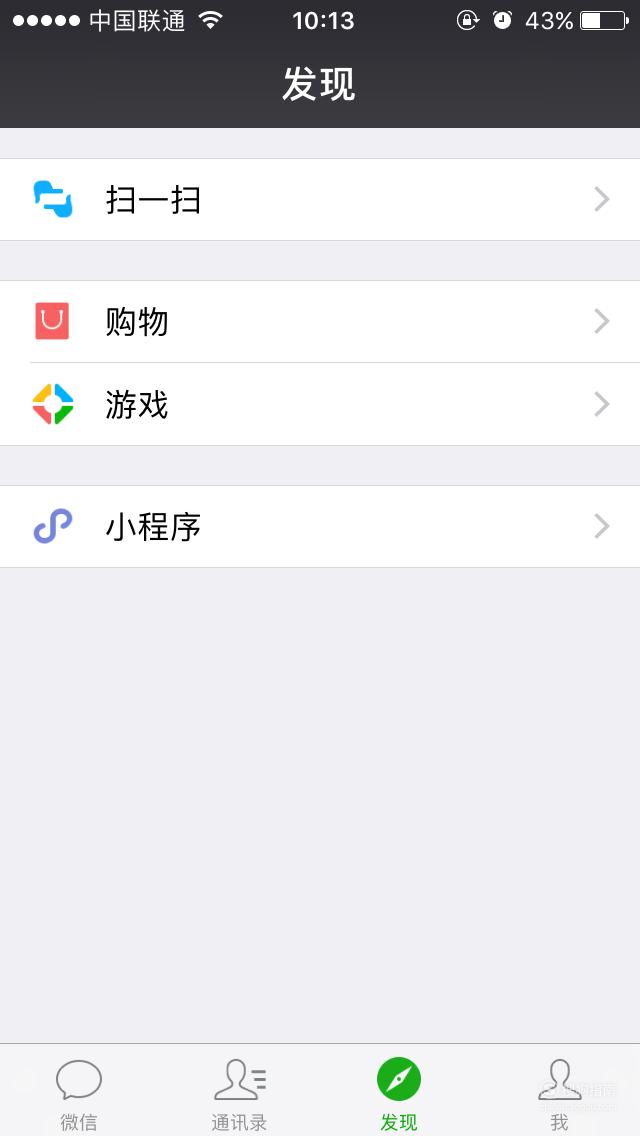Open 扫一扫 to scan a code

(320, 199)
